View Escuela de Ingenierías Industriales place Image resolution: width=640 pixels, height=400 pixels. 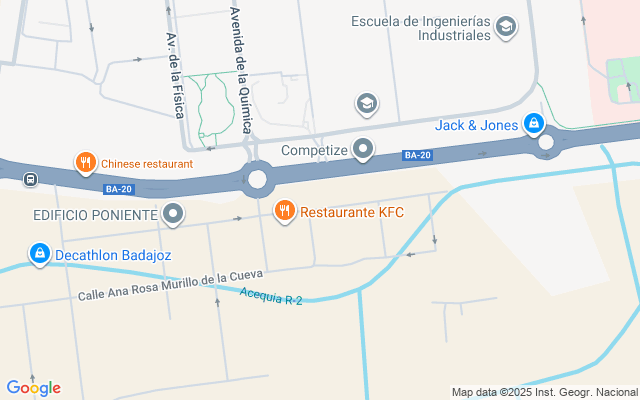coord(505,27)
